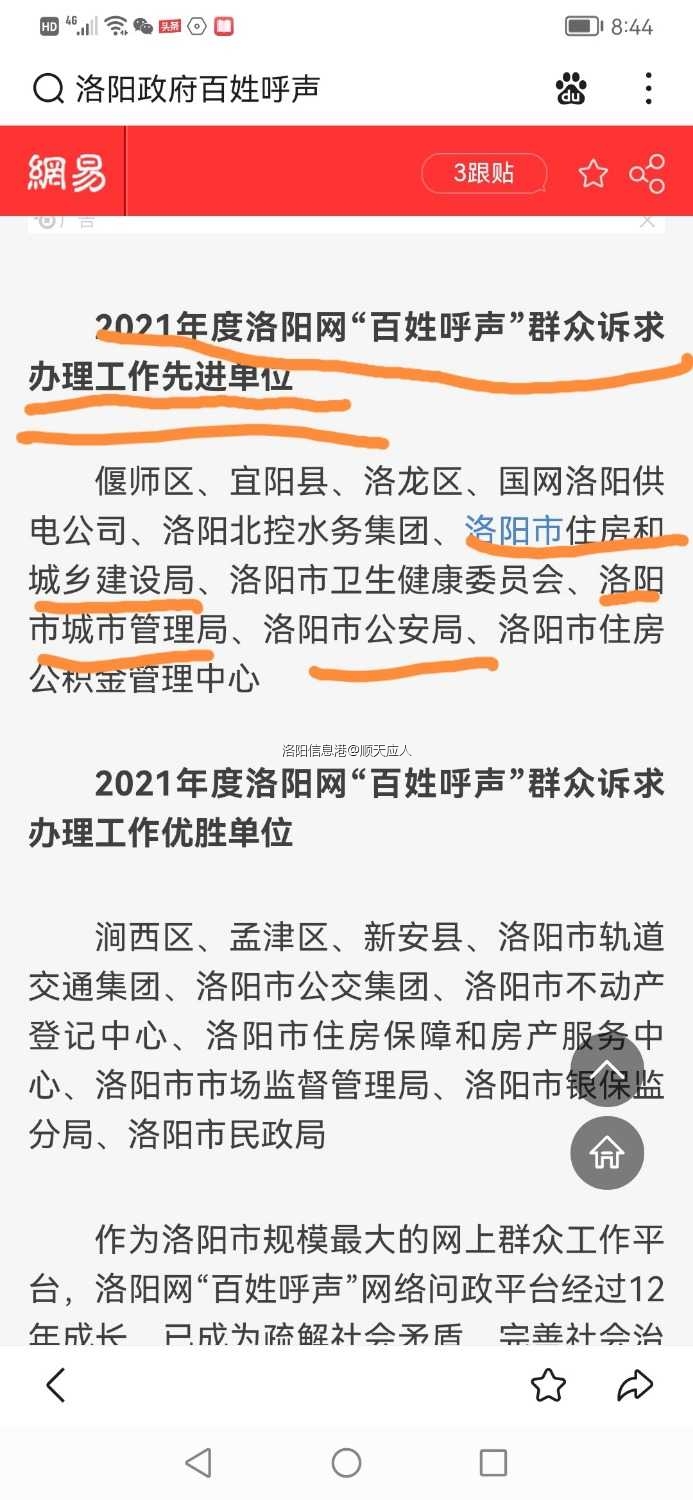Share the article from the red header
The width and height of the screenshot is (693, 1500).
[x=647, y=174]
